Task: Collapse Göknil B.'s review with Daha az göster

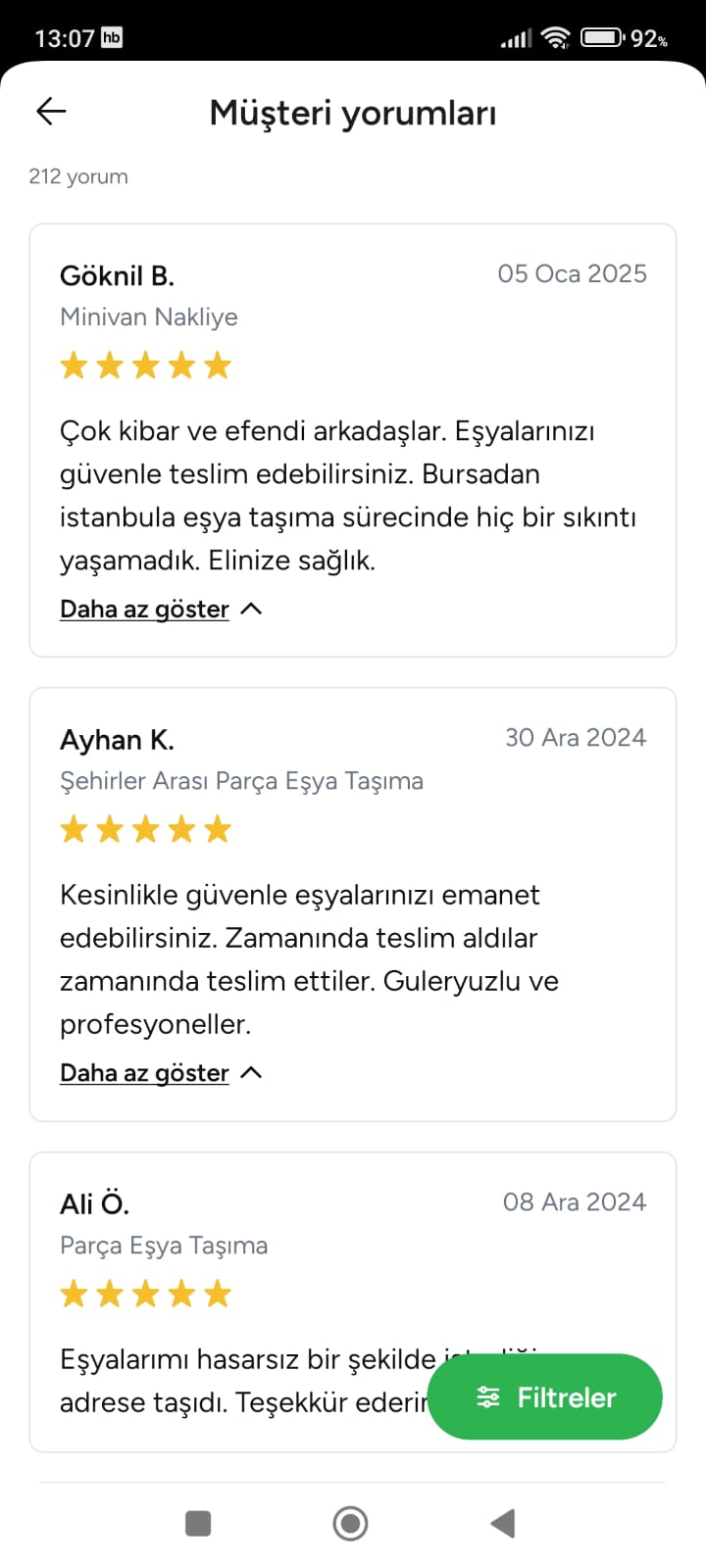Action: click(143, 609)
